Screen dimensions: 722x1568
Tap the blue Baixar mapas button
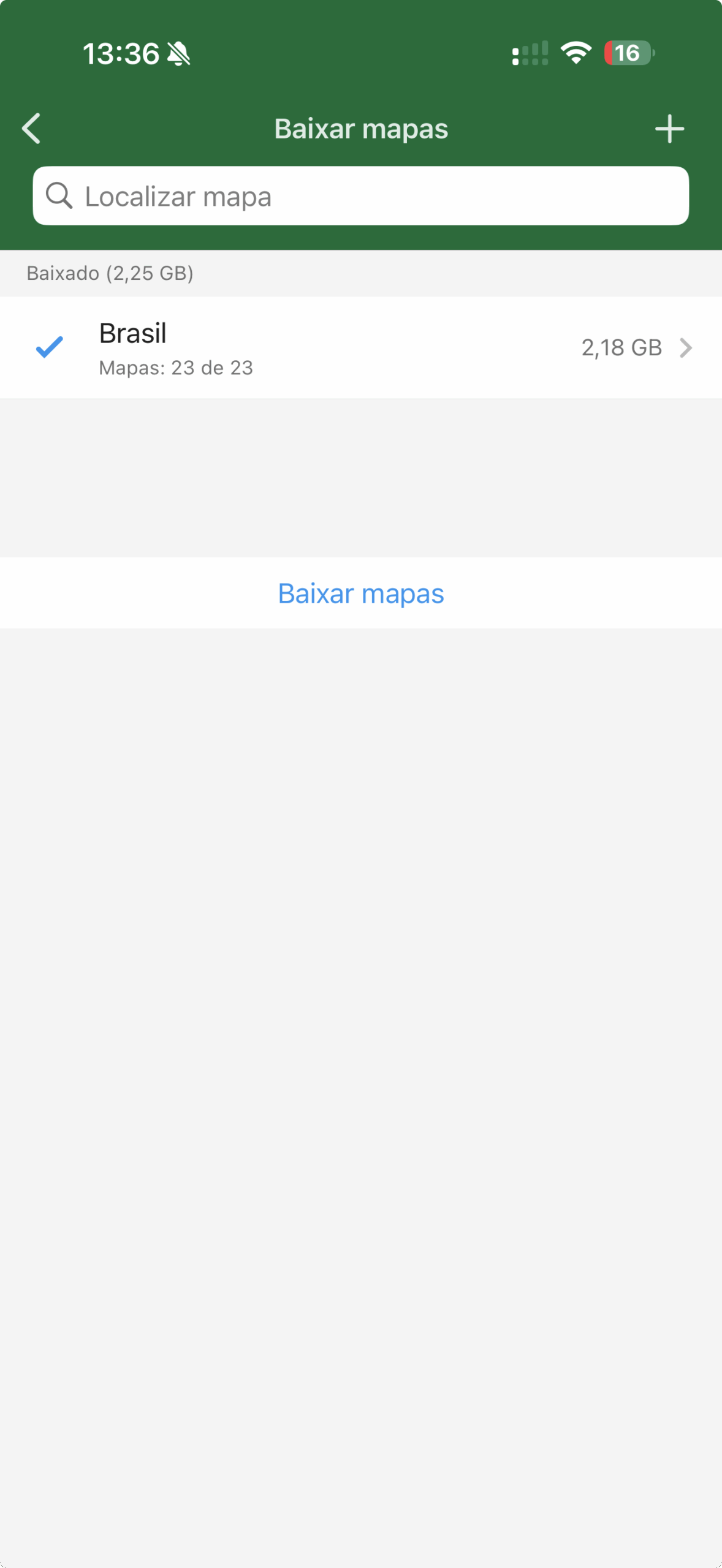pos(360,594)
